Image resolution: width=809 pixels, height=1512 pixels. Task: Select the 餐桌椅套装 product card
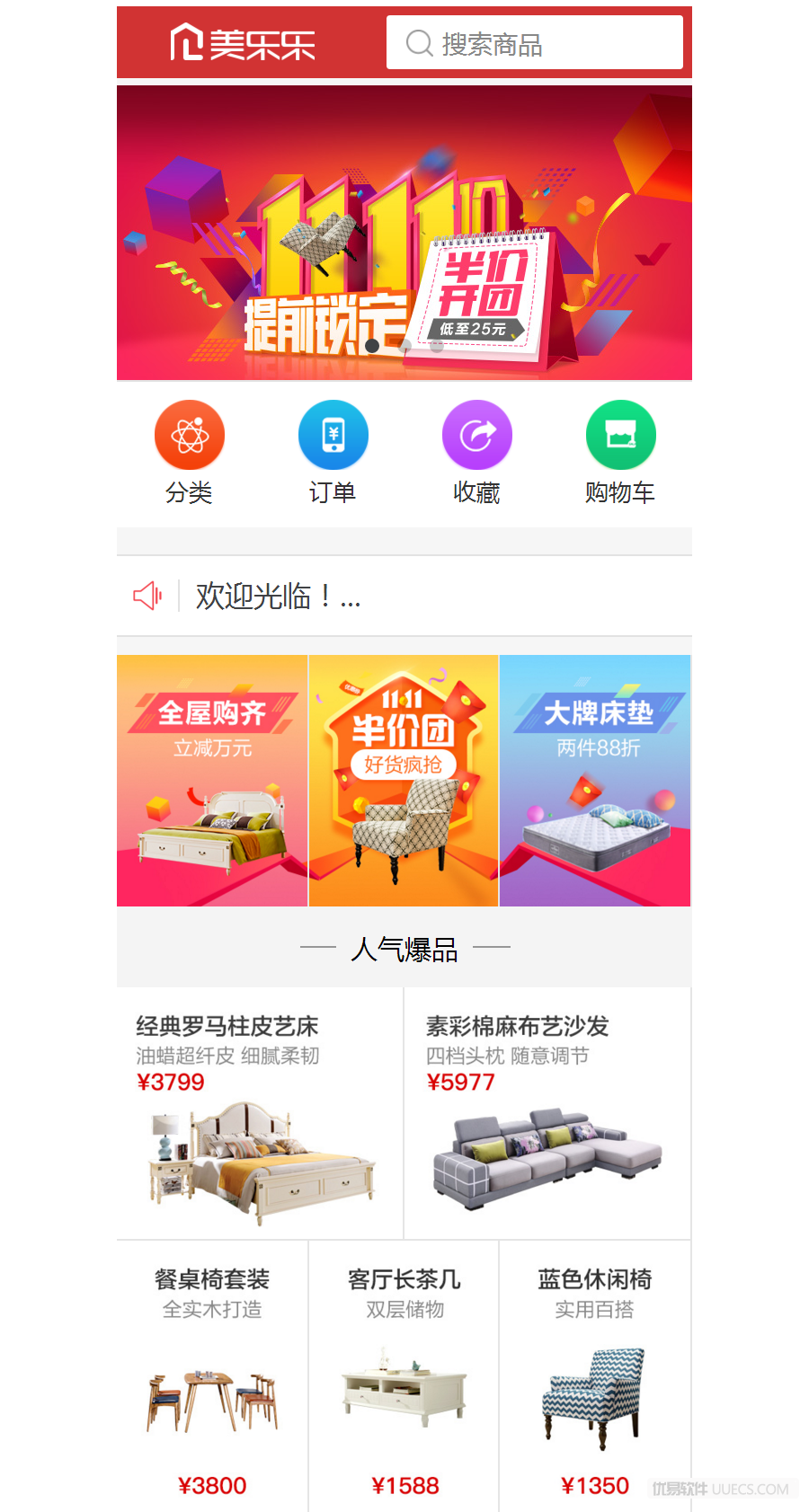[x=212, y=1376]
